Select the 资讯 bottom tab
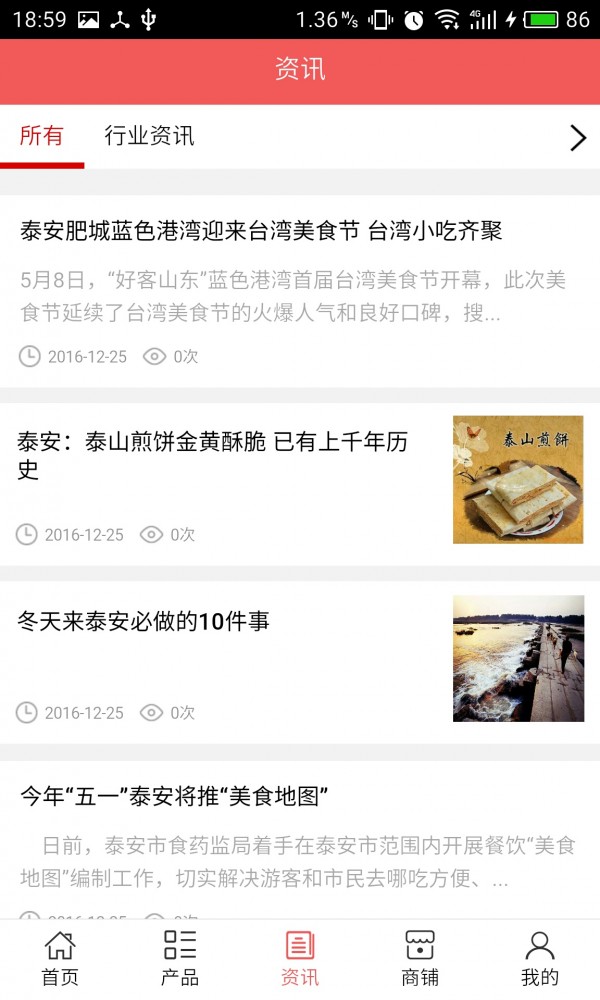Viewport: 600px width, 1000px height. [x=300, y=958]
